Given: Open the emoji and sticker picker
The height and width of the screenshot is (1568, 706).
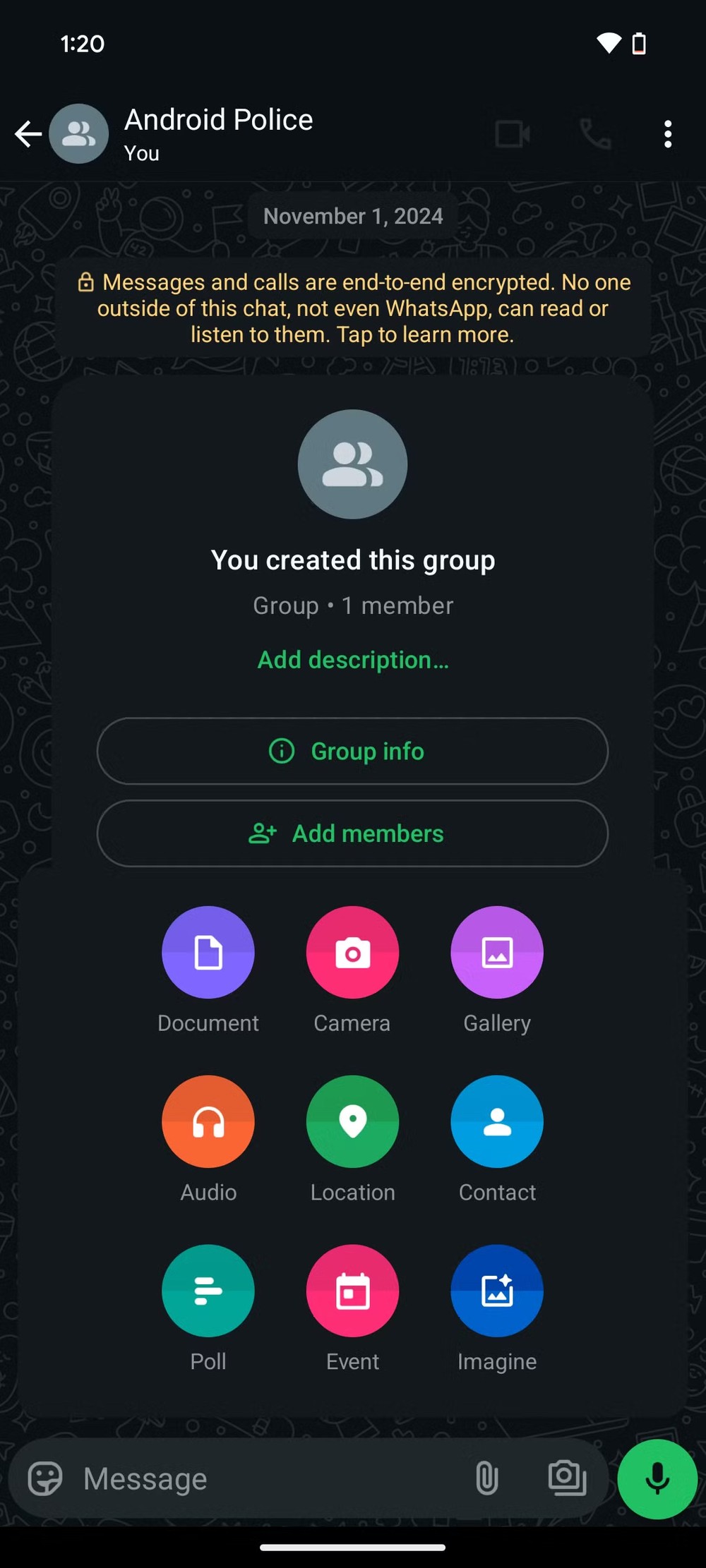Looking at the screenshot, I should (45, 1478).
